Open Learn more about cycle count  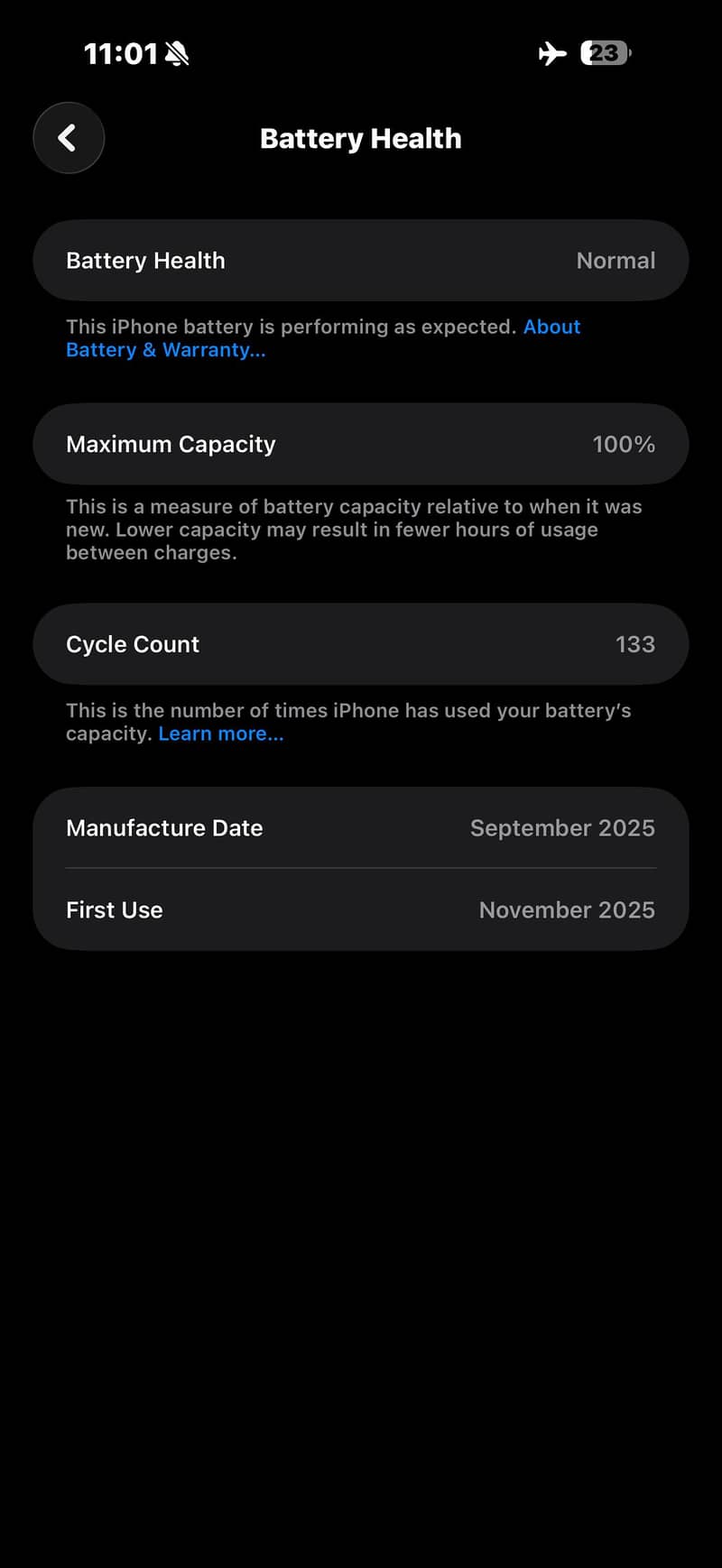click(221, 733)
